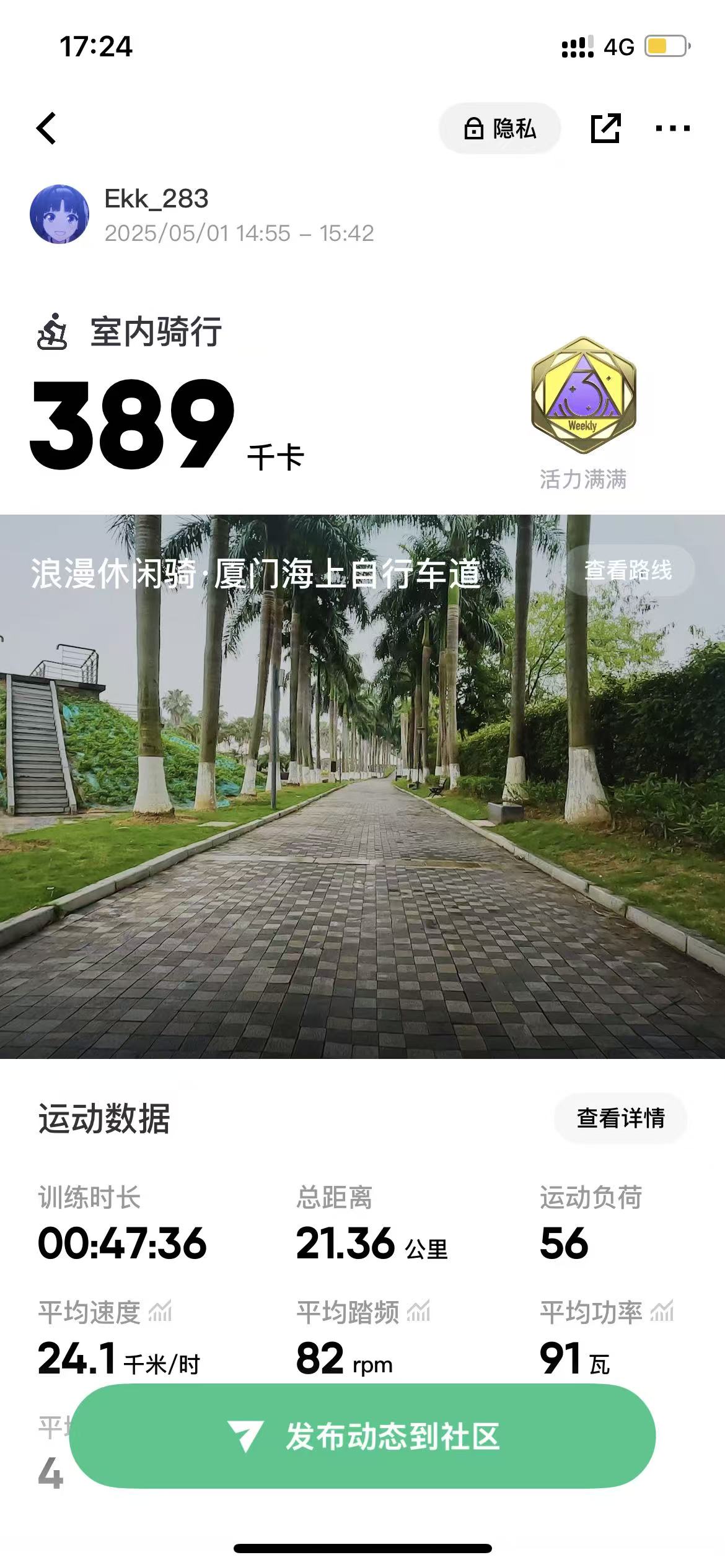Image resolution: width=725 pixels, height=1568 pixels.
Task: Open 查看详情 for workout data
Action: 620,1118
